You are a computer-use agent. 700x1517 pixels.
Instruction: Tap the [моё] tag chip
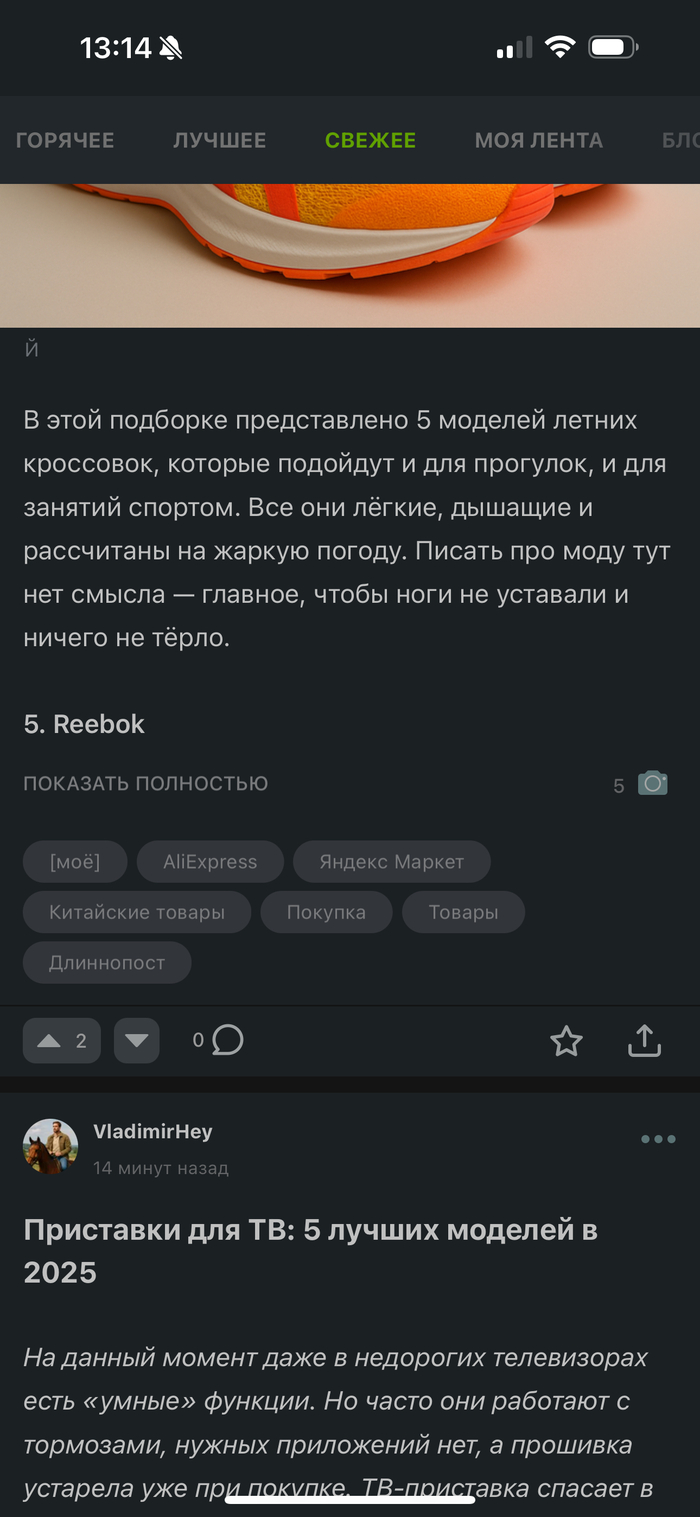pos(75,861)
